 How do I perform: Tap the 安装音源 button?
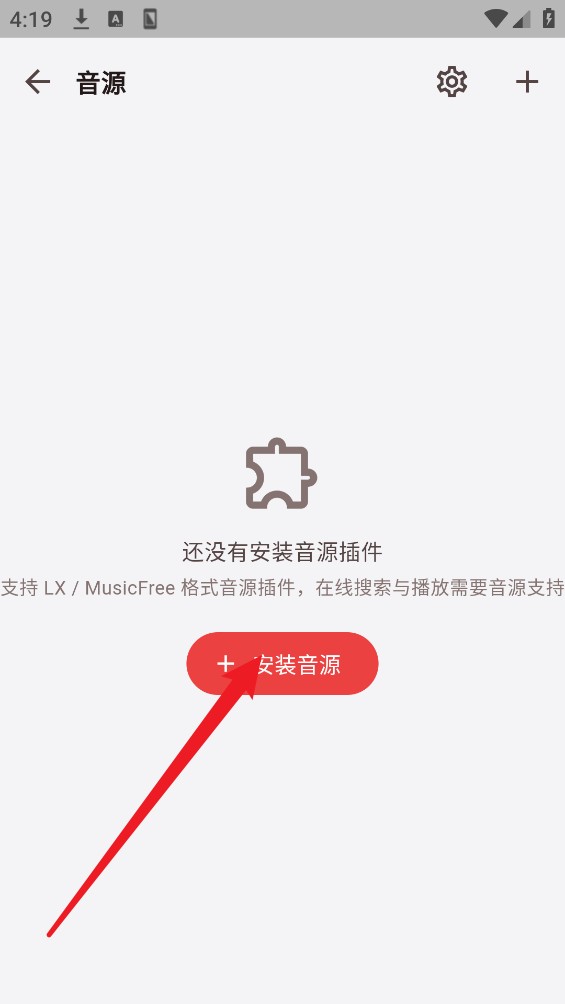point(282,663)
